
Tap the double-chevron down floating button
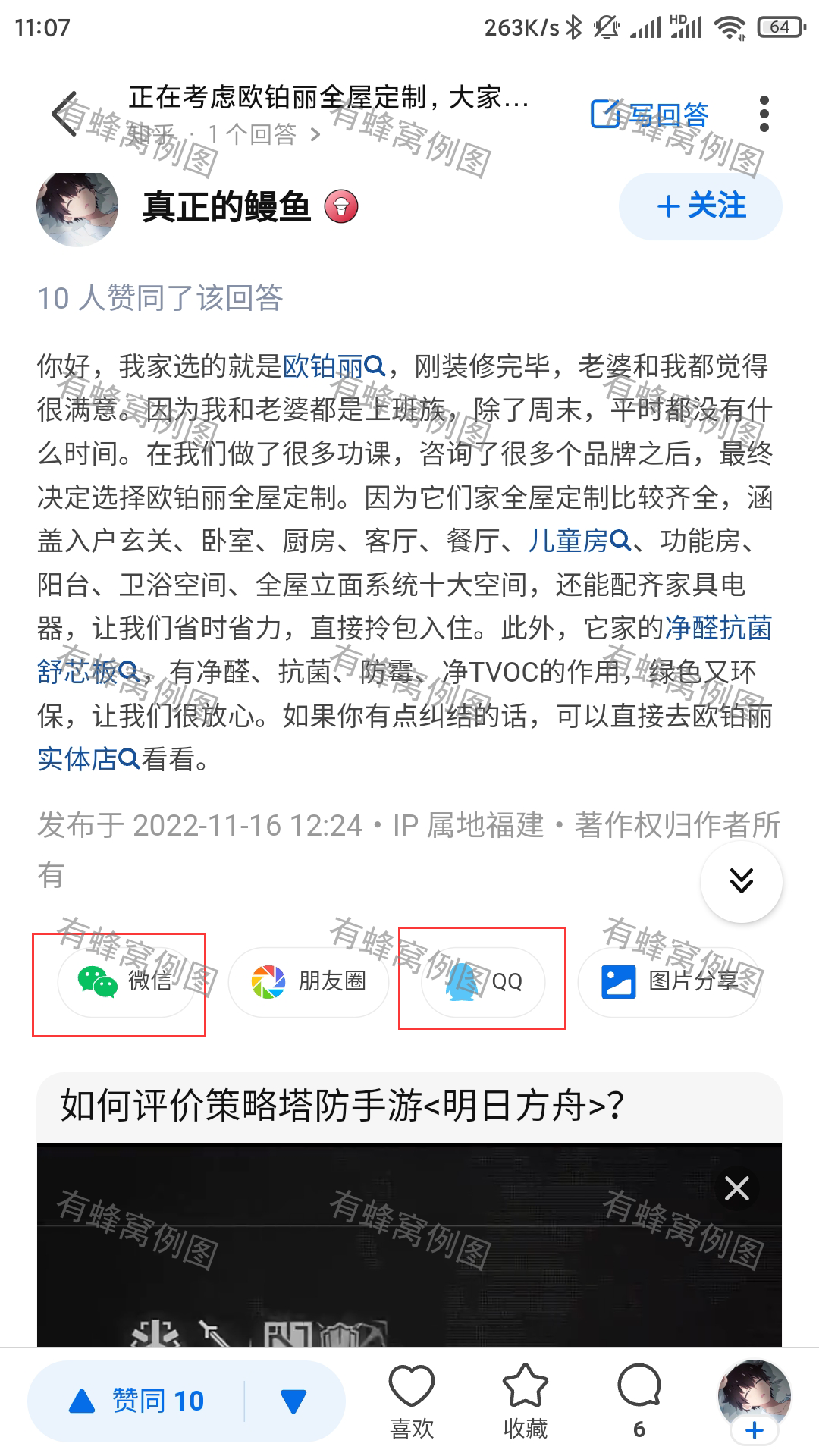click(x=741, y=881)
